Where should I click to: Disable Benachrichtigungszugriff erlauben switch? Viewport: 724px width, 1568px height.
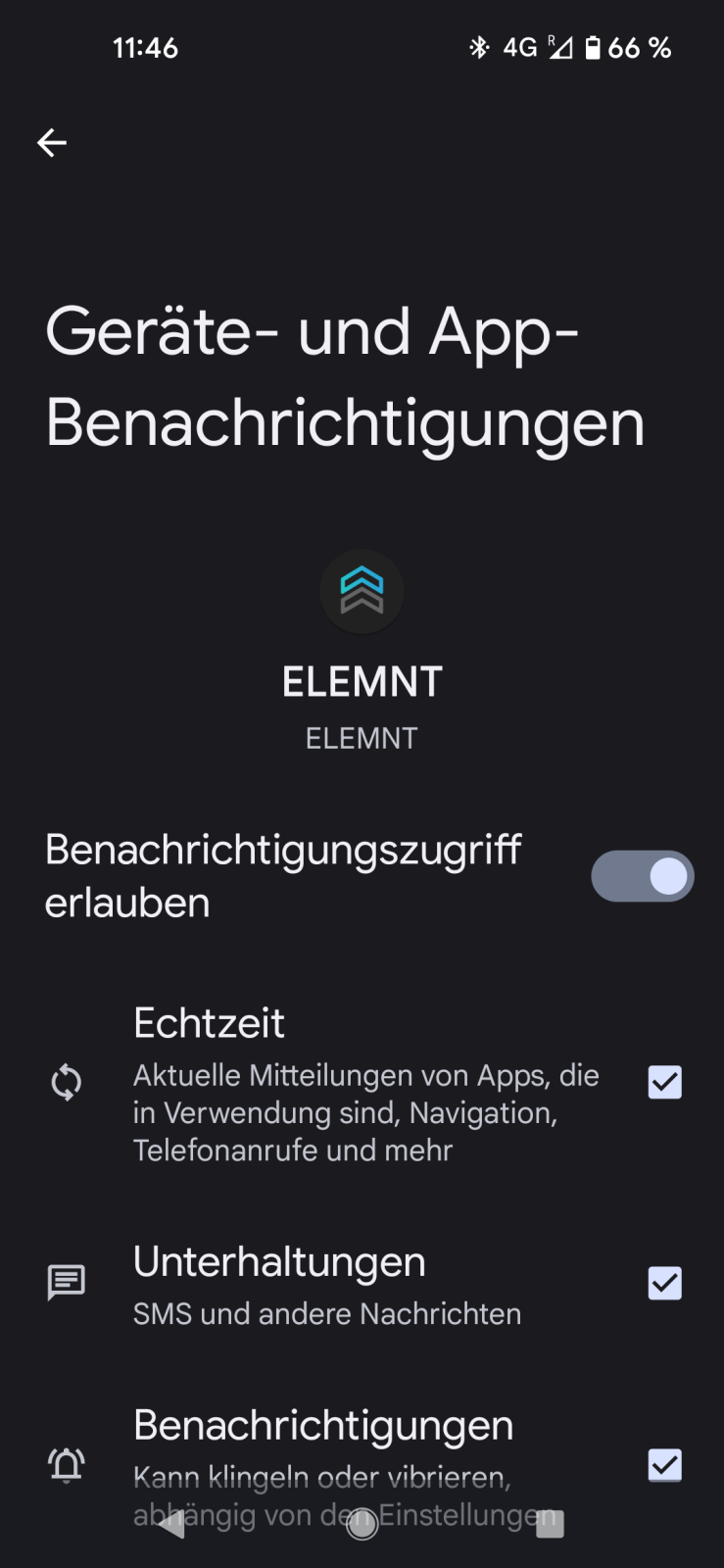click(x=642, y=876)
